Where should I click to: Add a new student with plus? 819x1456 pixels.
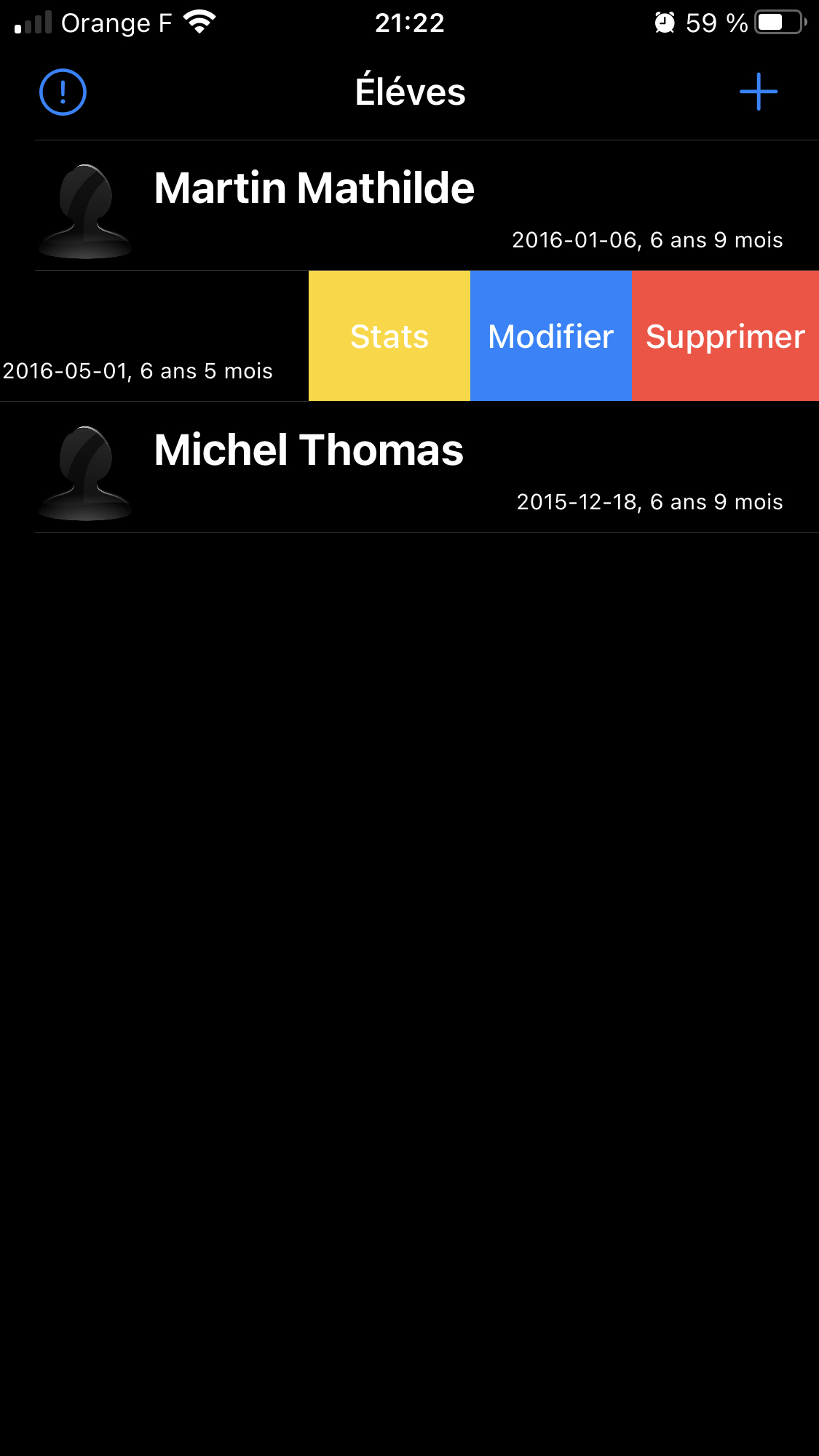click(x=759, y=92)
